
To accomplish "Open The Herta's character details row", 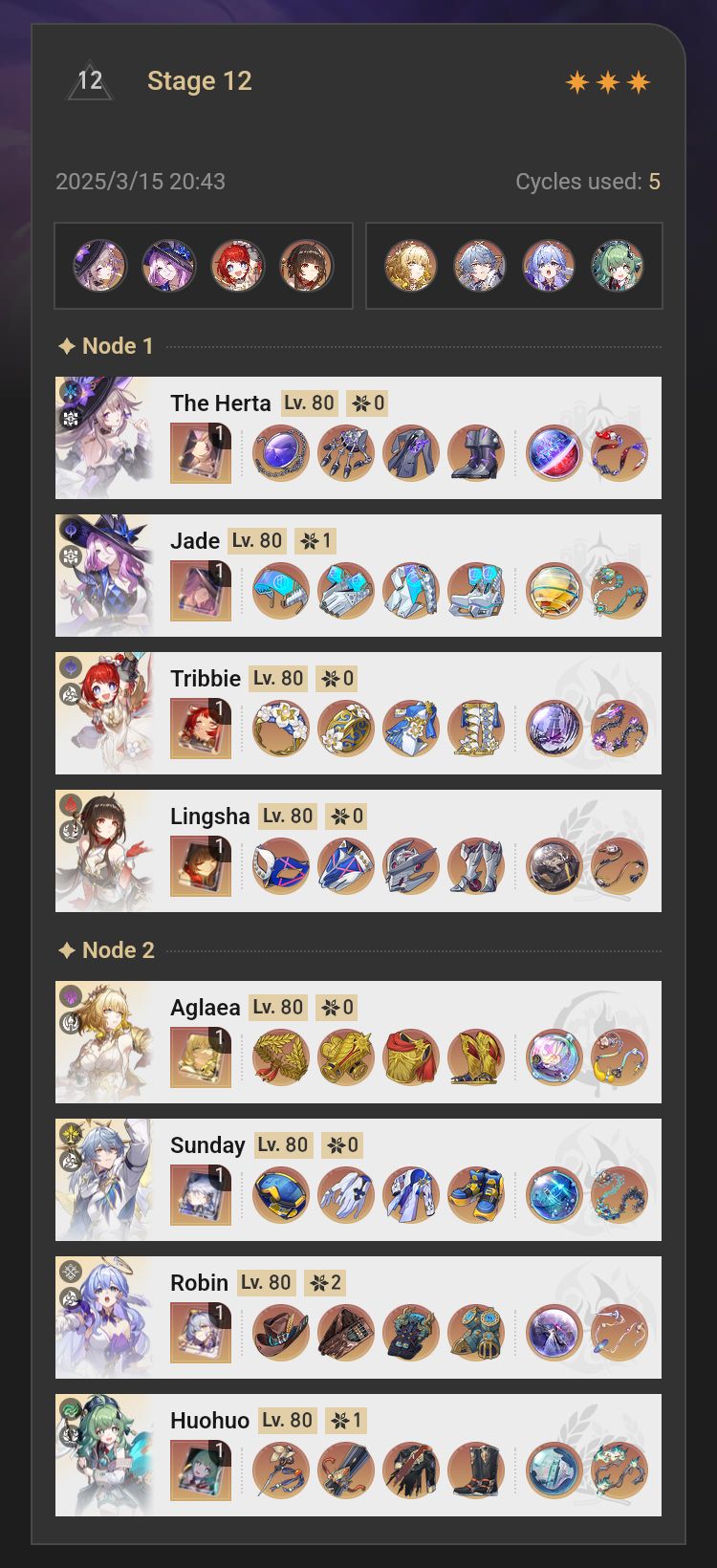I will click(x=220, y=403).
